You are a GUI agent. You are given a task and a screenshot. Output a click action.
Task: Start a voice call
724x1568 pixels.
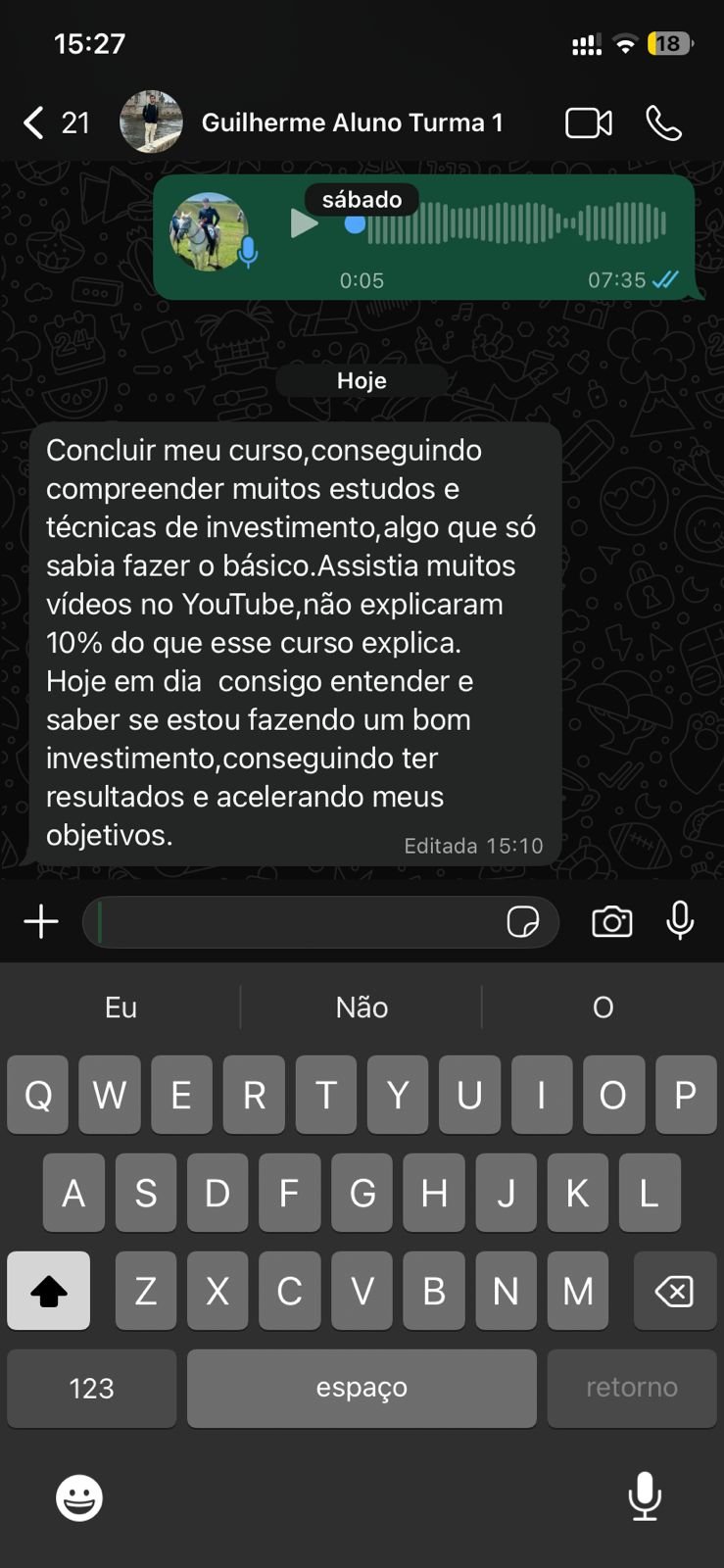coord(665,122)
